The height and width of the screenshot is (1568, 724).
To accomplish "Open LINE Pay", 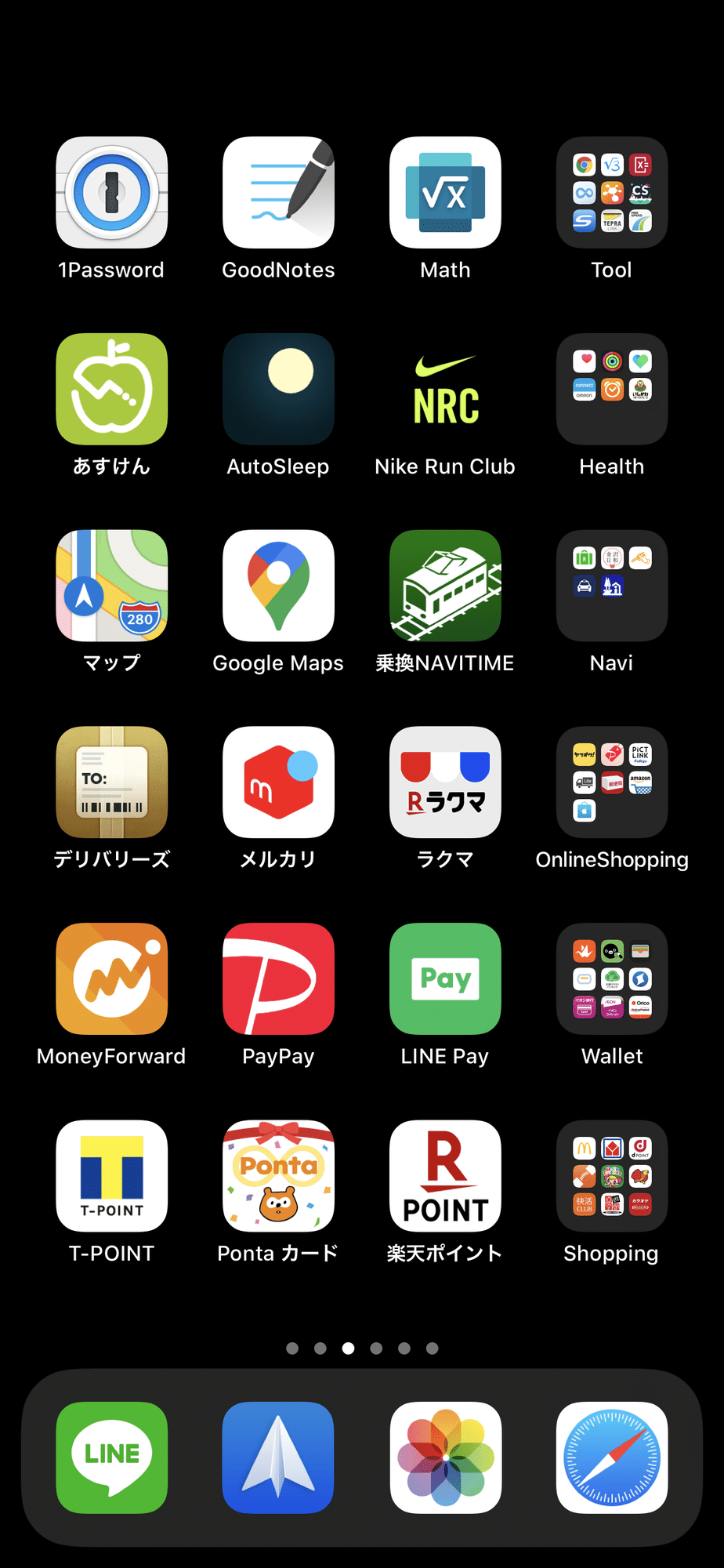I will [445, 978].
